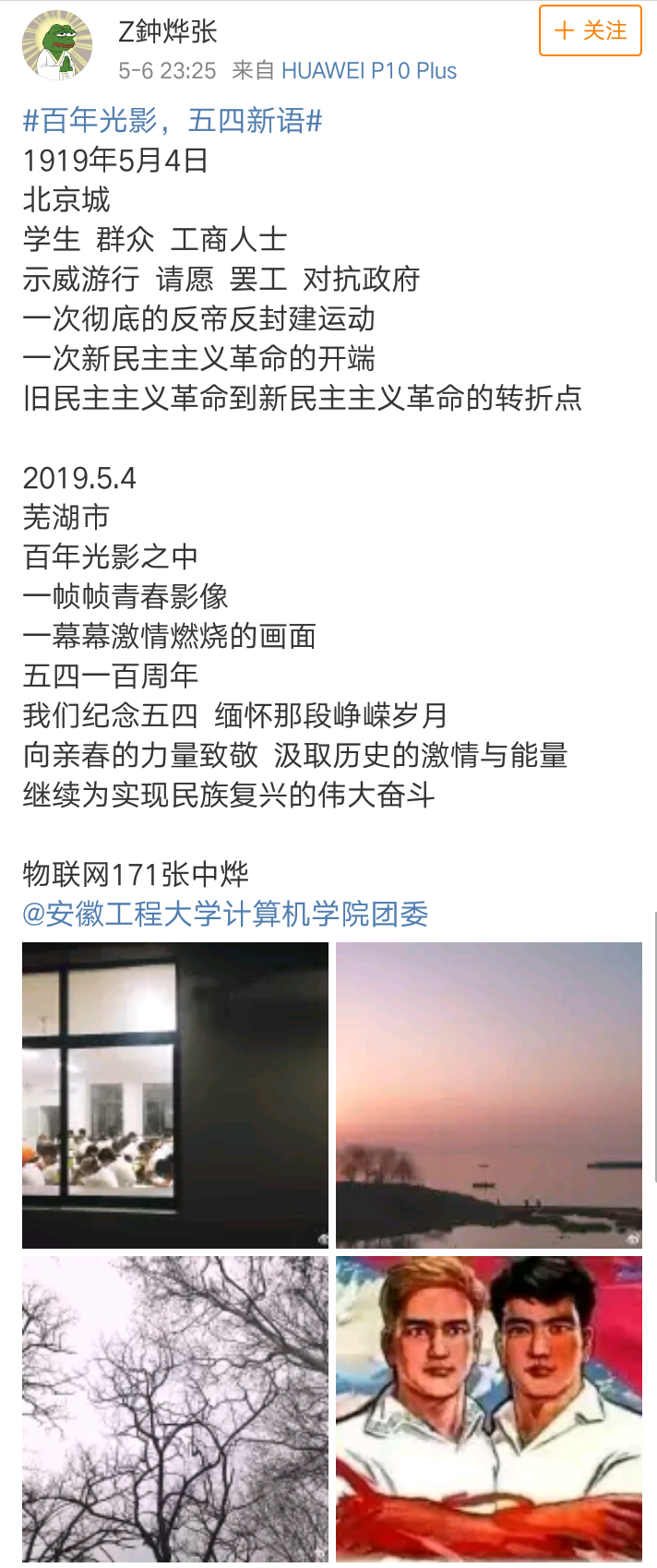View the classroom window photo
This screenshot has width=657, height=1568.
pos(175,1095)
